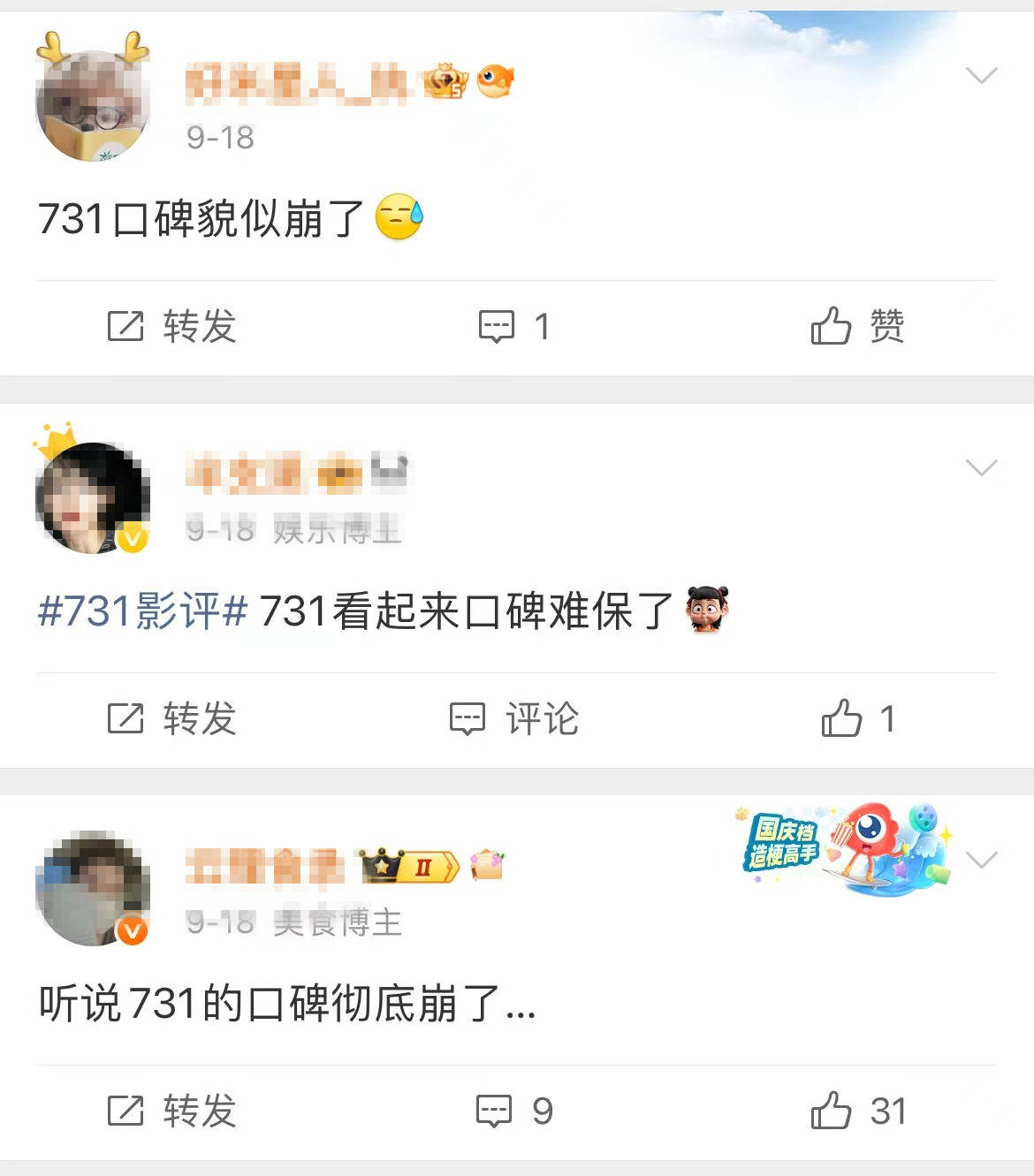Open comments on '731口碑貌似崩了' post
The height and width of the screenshot is (1176, 1034).
pyautogui.click(x=513, y=326)
